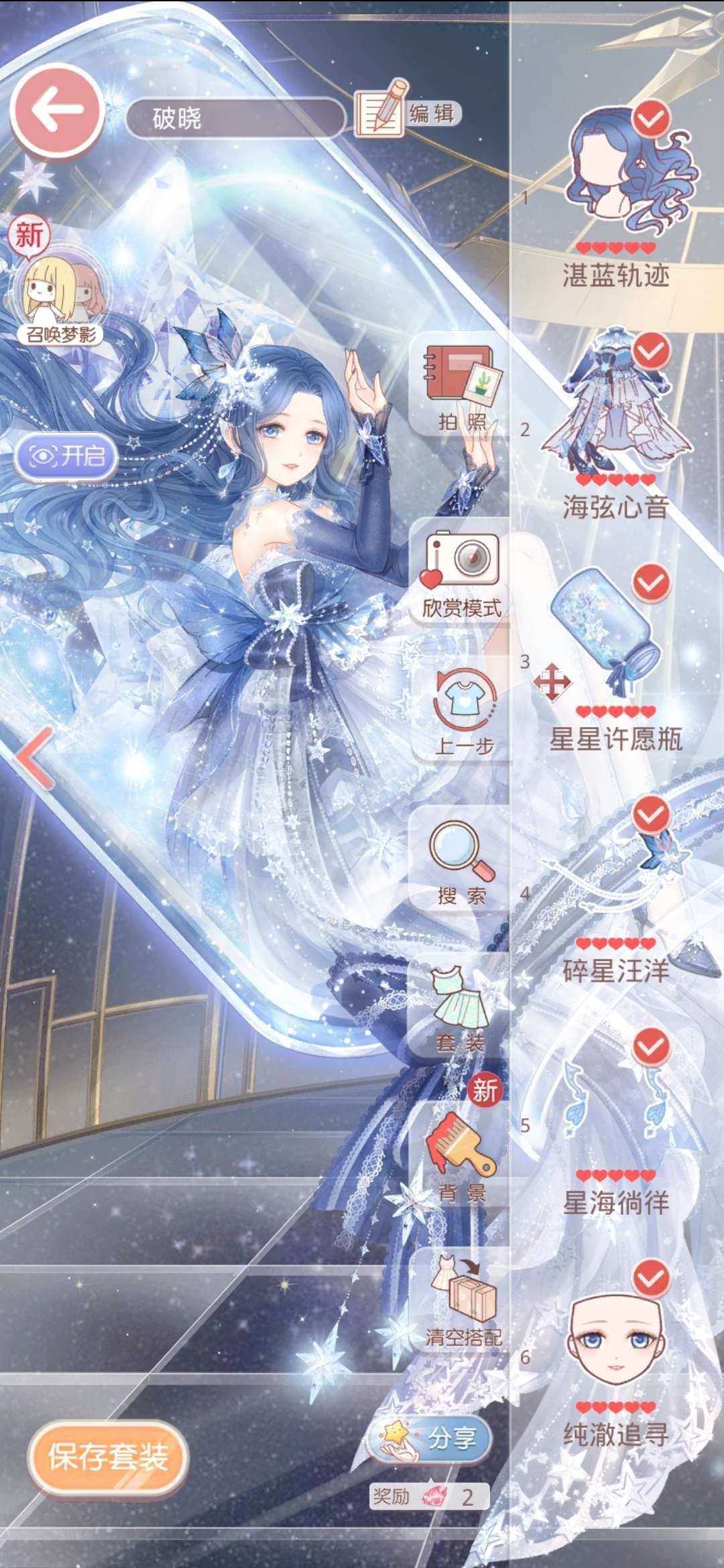Screen dimensions: 724x1568
Task: Toggle the 开启 visibility button
Action: pyautogui.click(x=67, y=457)
